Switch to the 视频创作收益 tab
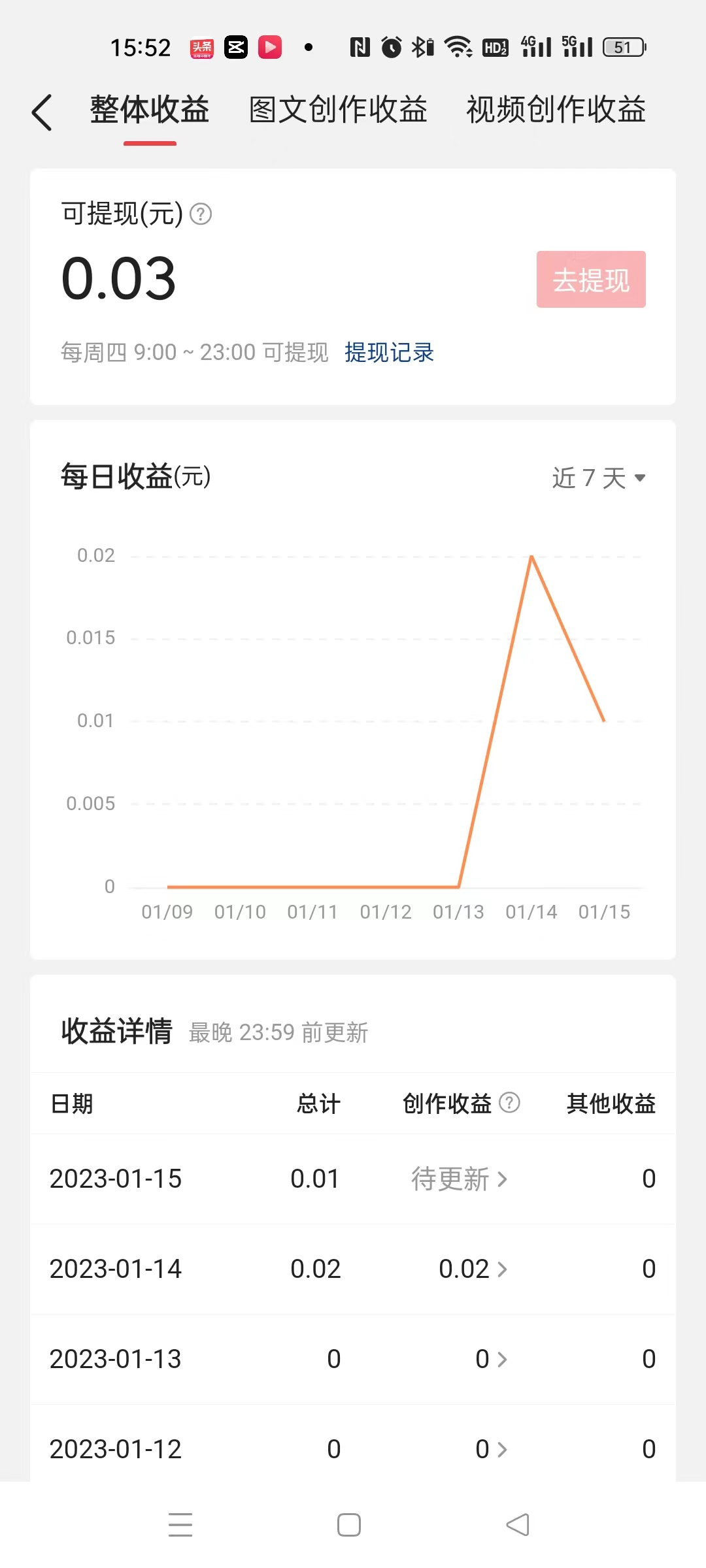 [x=555, y=110]
